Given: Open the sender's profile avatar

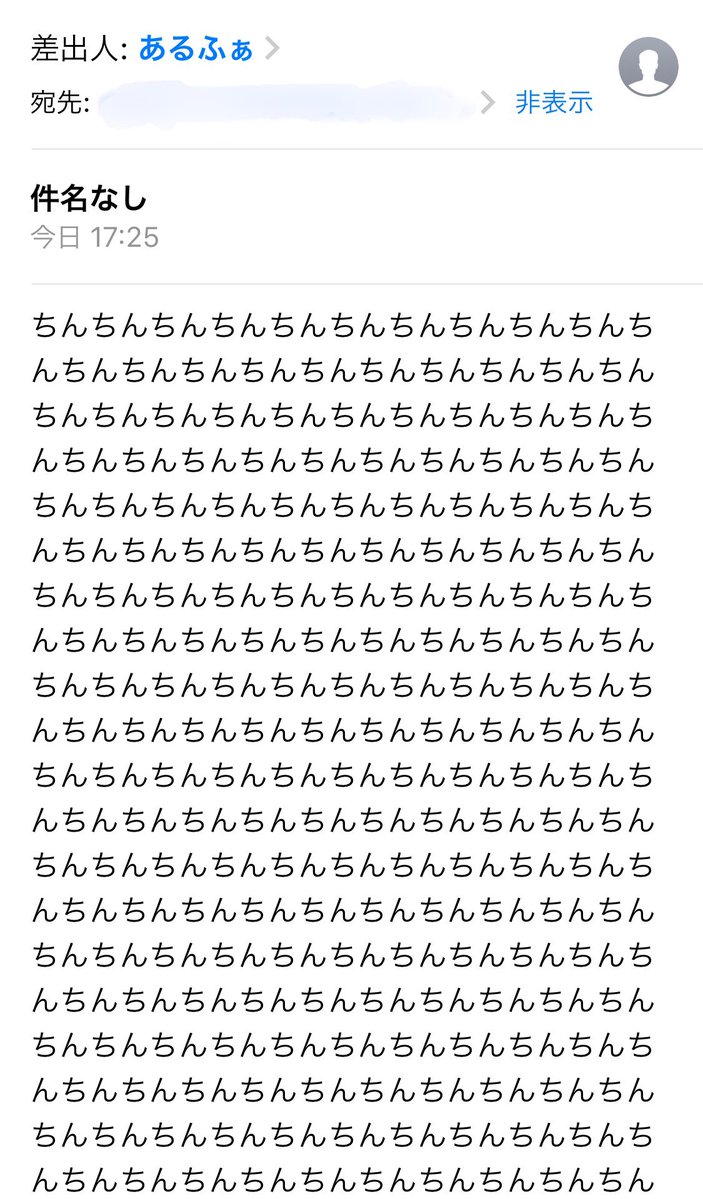Looking at the screenshot, I should 648,66.
